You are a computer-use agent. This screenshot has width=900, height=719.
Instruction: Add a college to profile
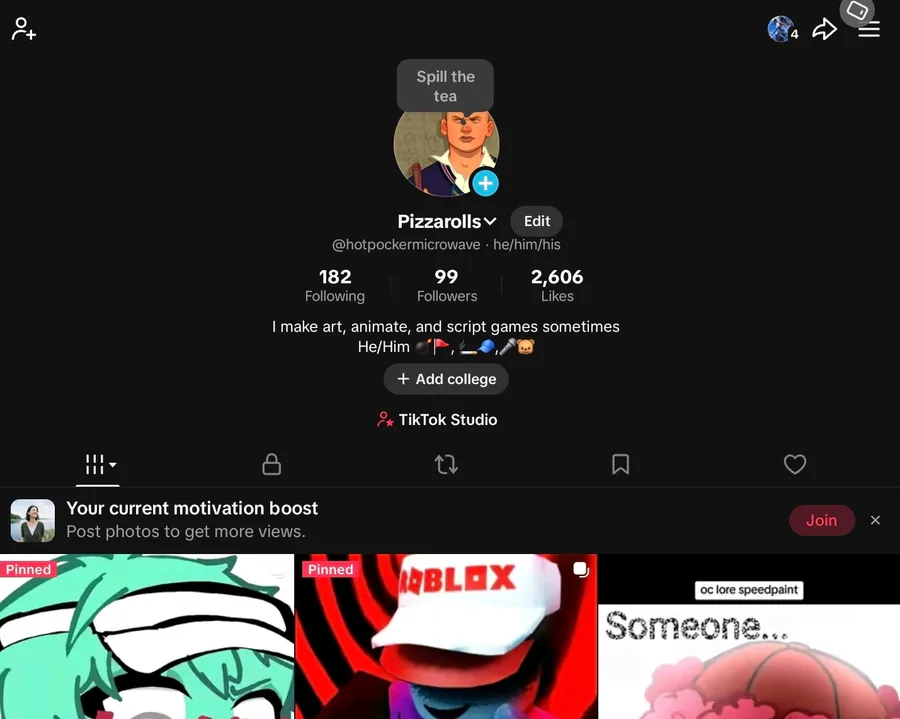446,379
